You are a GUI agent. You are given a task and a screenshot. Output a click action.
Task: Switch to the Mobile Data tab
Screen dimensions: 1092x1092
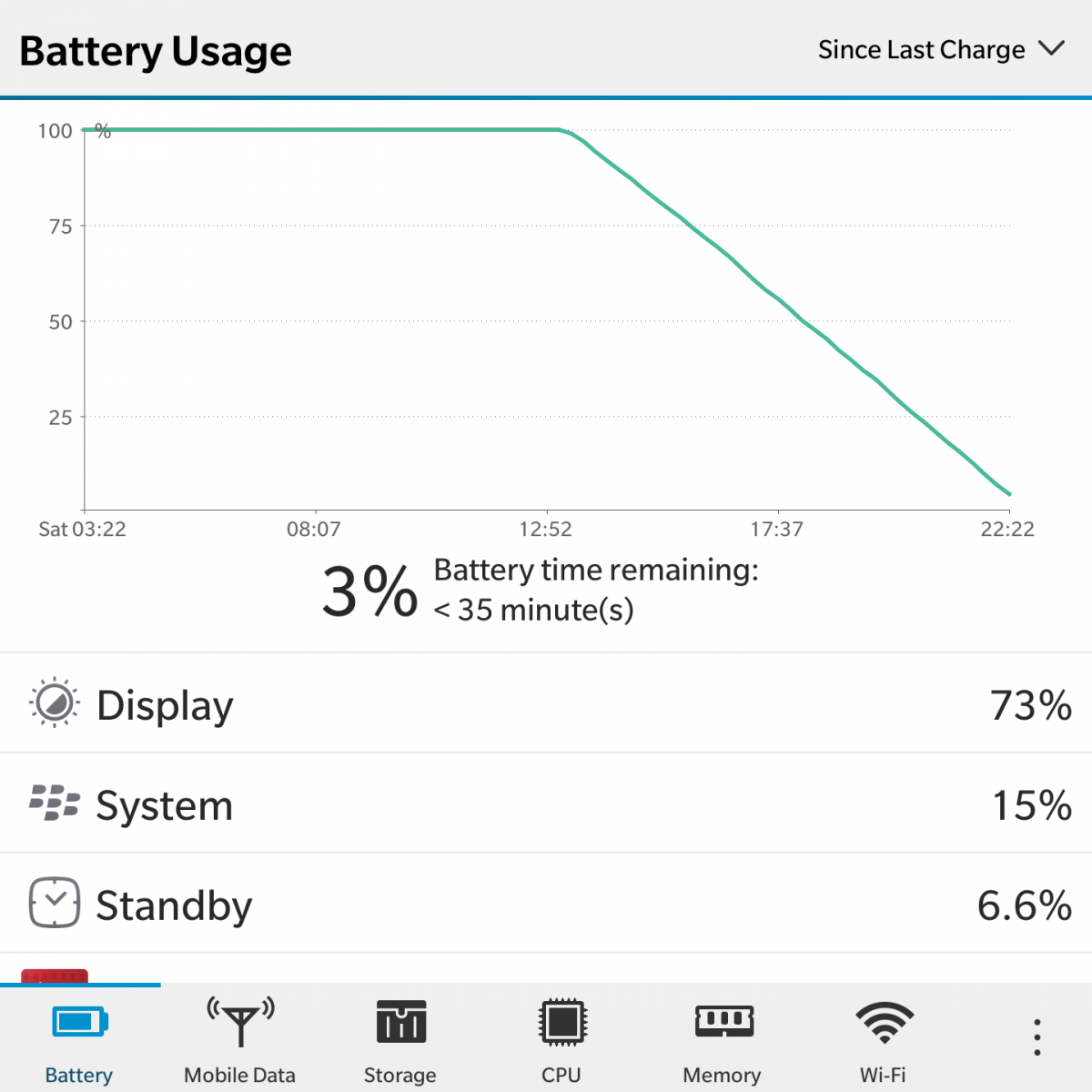tap(240, 1039)
